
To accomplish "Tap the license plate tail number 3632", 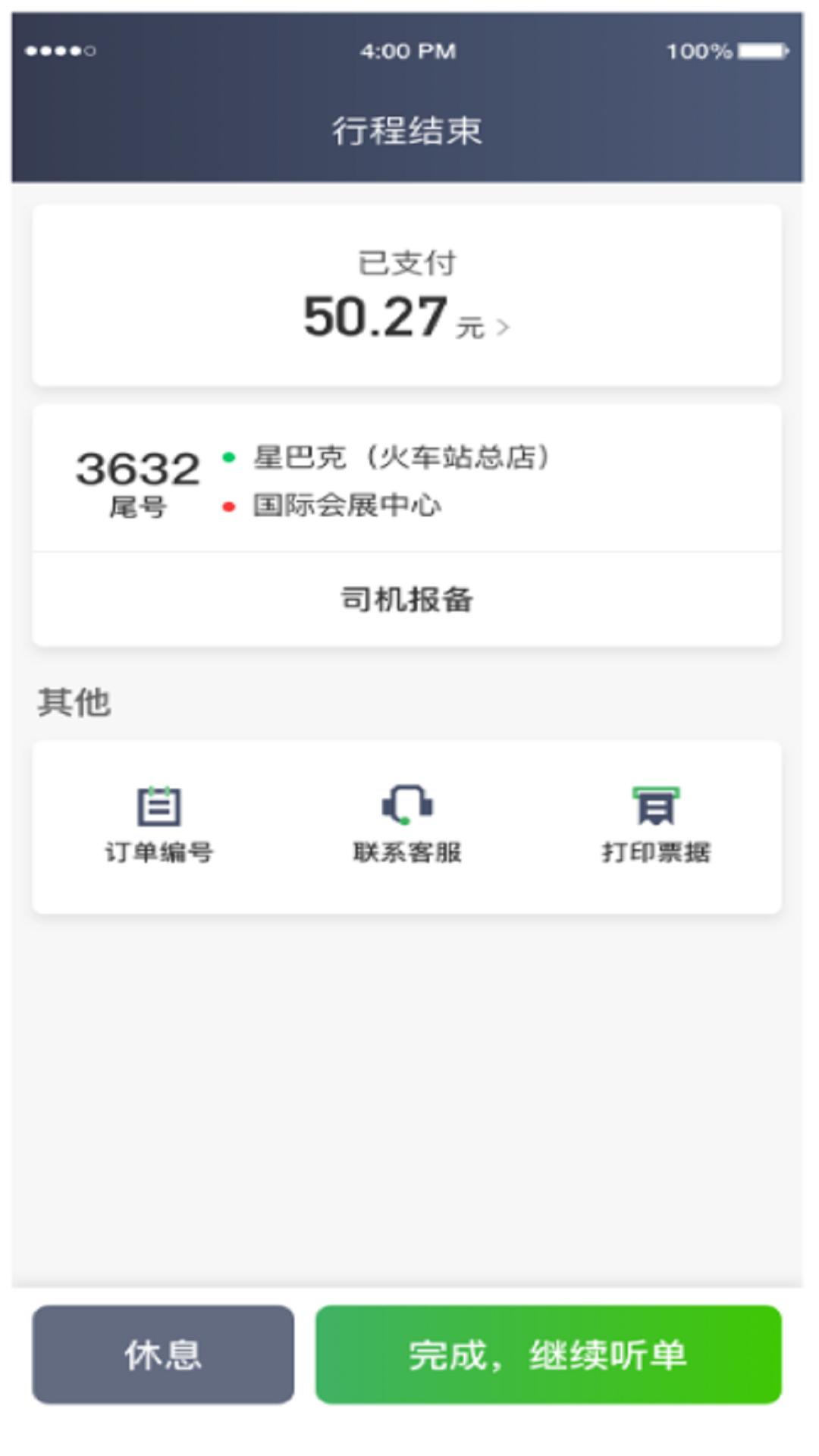I will [x=139, y=468].
